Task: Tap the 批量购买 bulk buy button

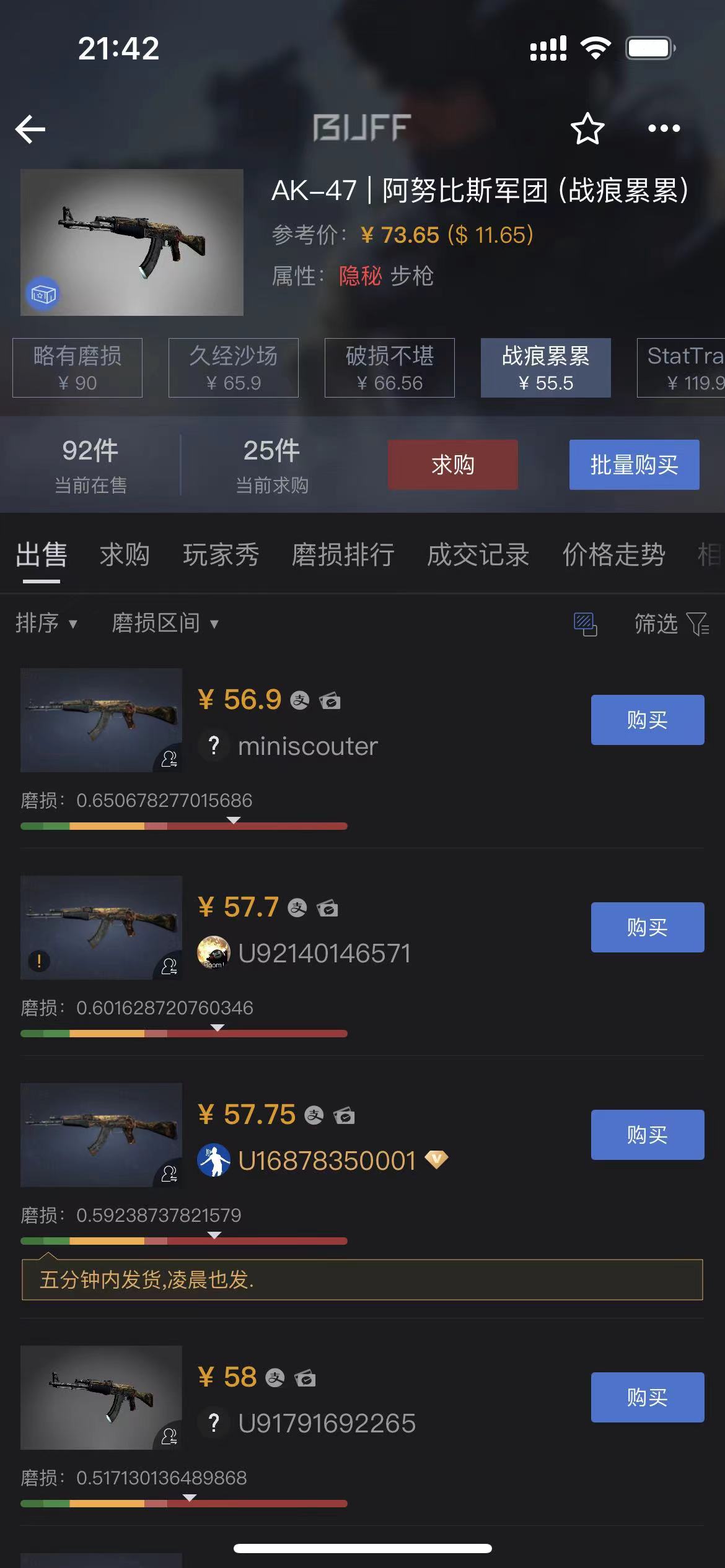Action: click(x=634, y=465)
